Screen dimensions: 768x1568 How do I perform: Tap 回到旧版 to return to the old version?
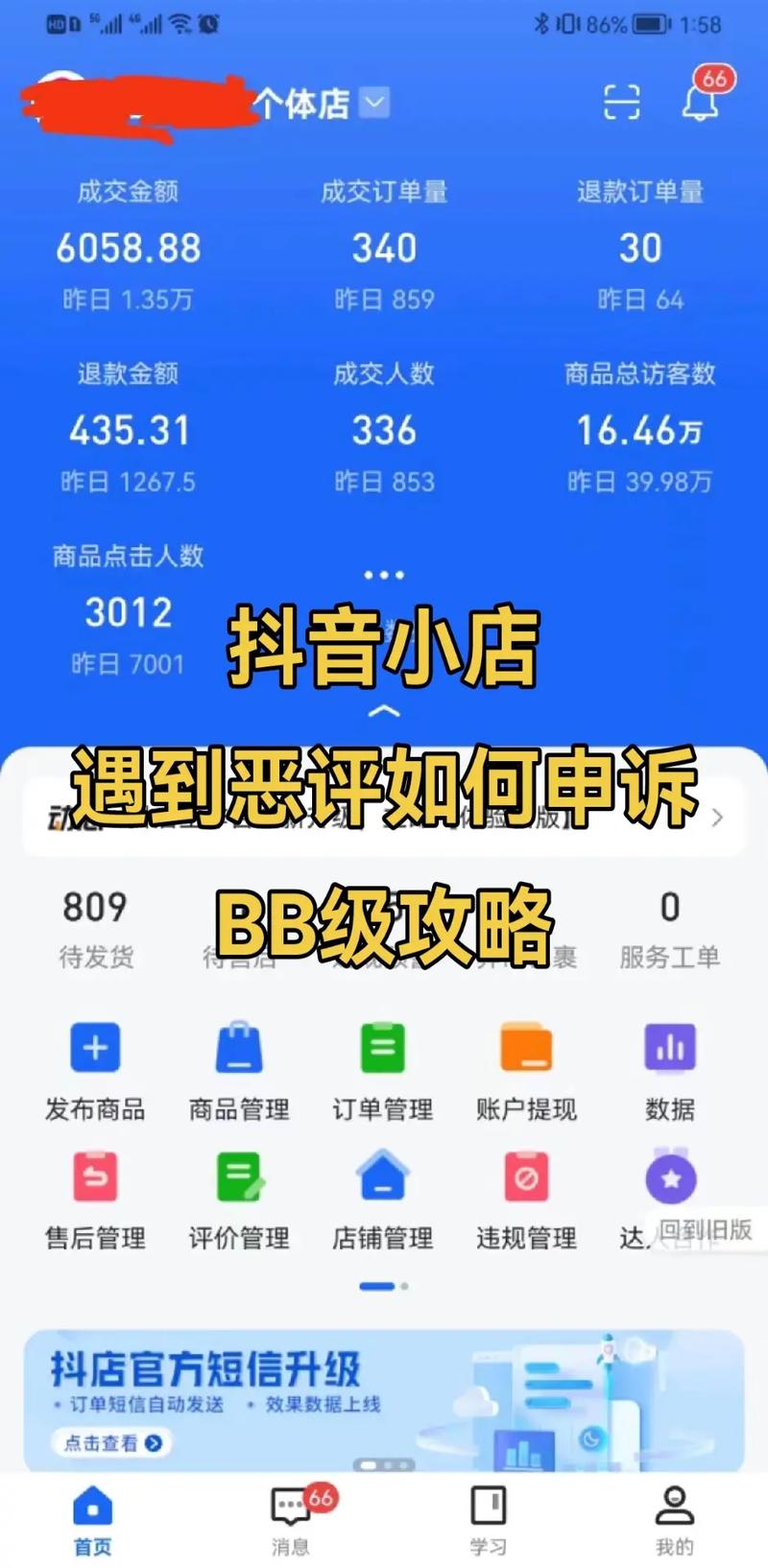[x=707, y=1230]
